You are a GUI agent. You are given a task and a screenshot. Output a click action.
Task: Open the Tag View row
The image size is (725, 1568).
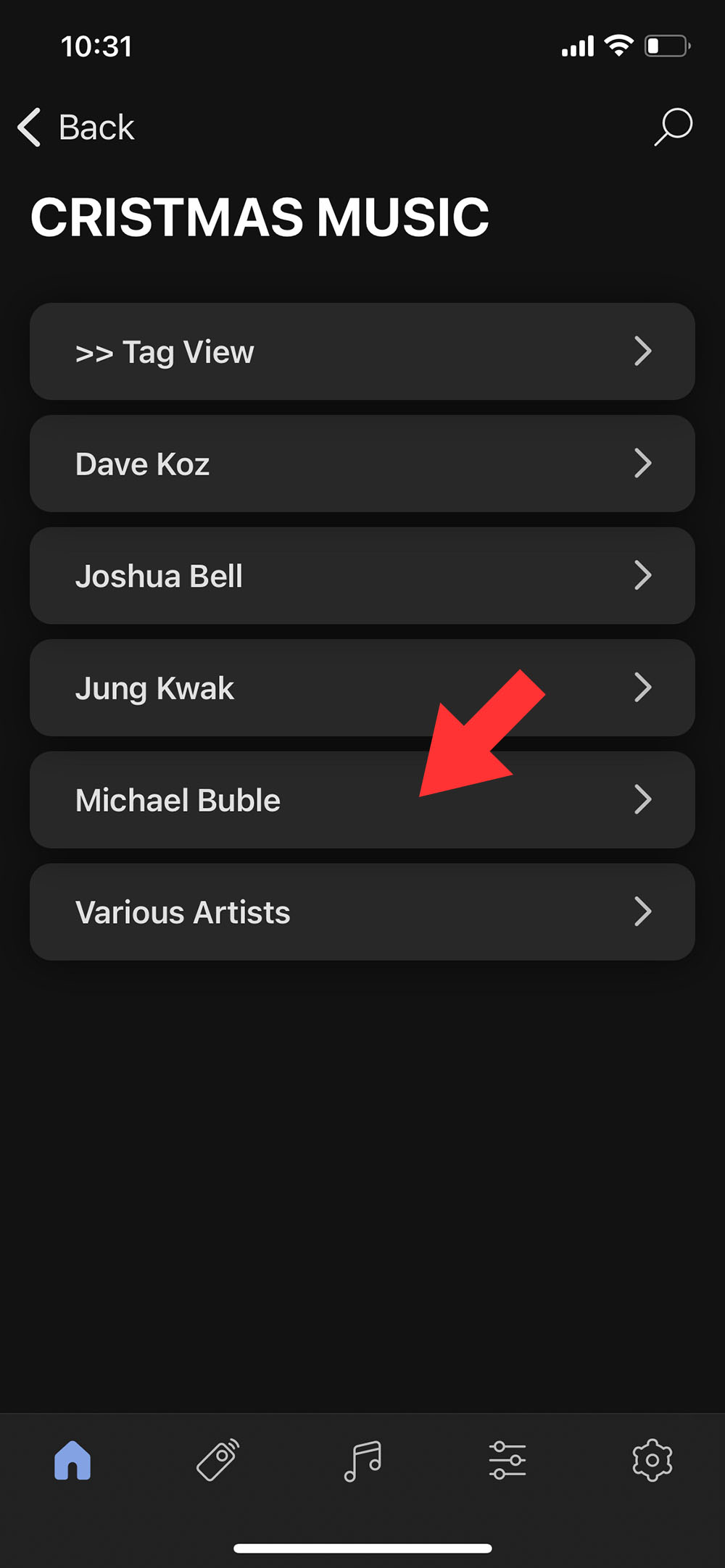362,351
